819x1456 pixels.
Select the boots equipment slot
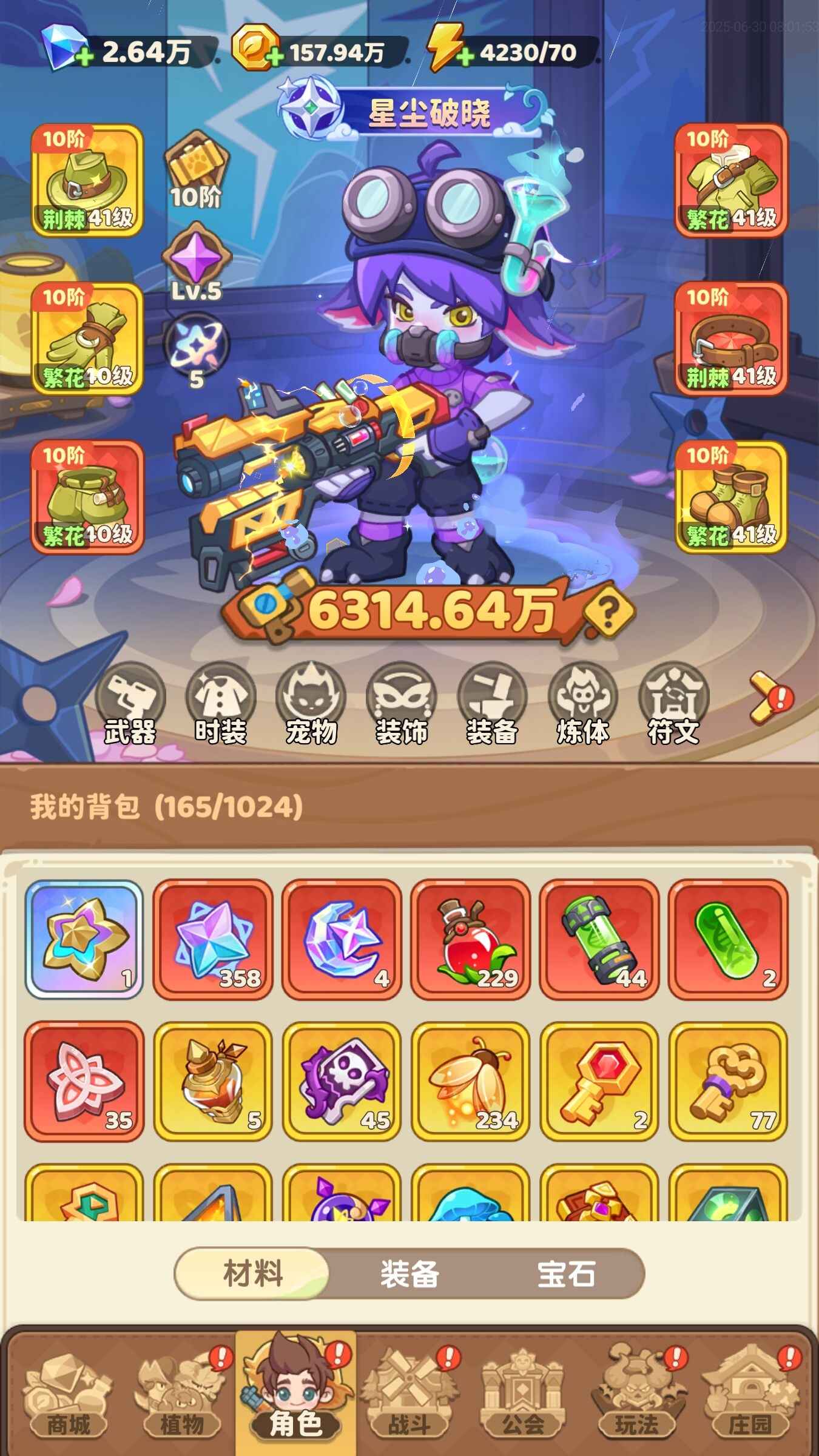pyautogui.click(x=730, y=497)
